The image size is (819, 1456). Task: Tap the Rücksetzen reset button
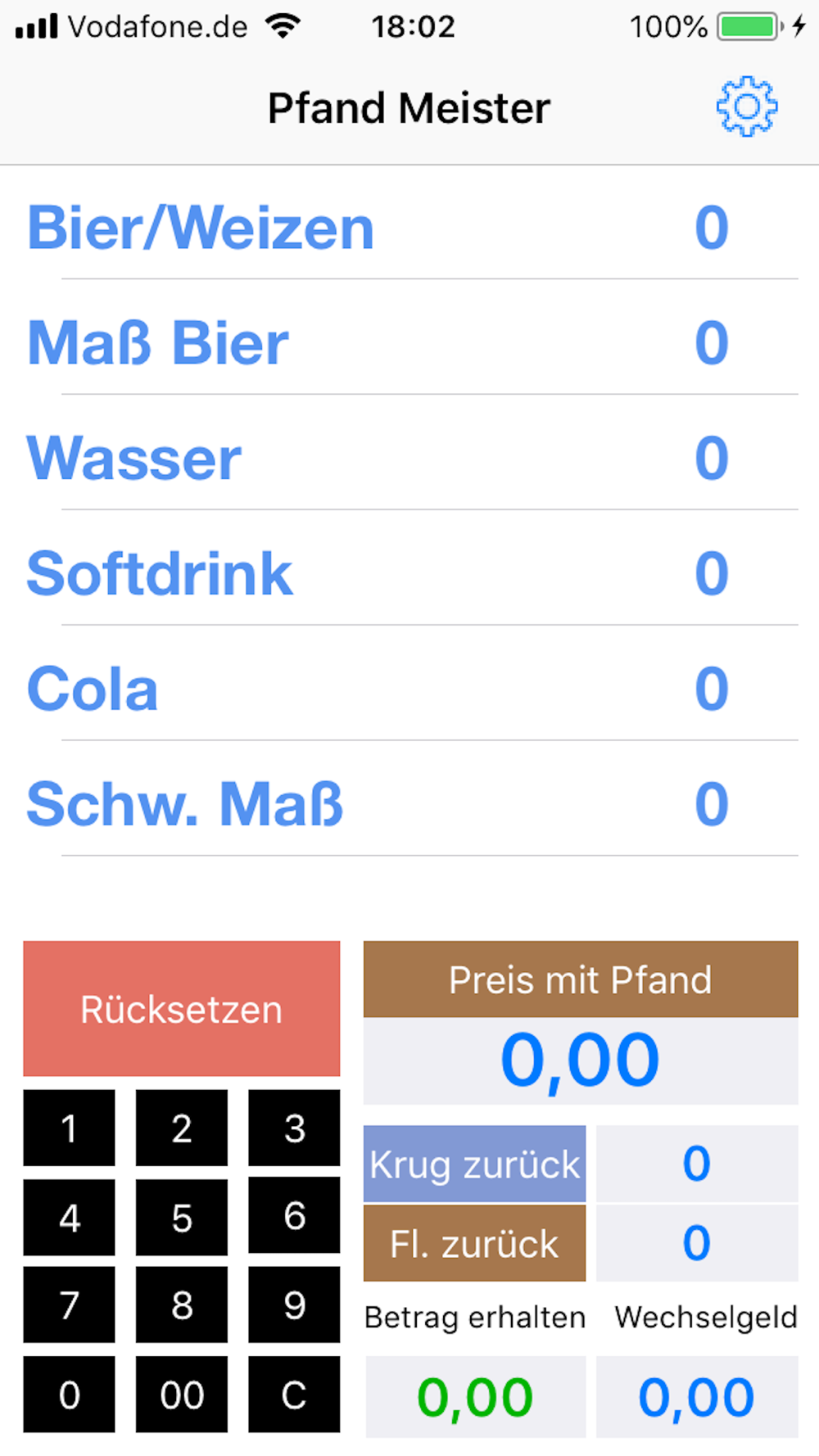181,1009
